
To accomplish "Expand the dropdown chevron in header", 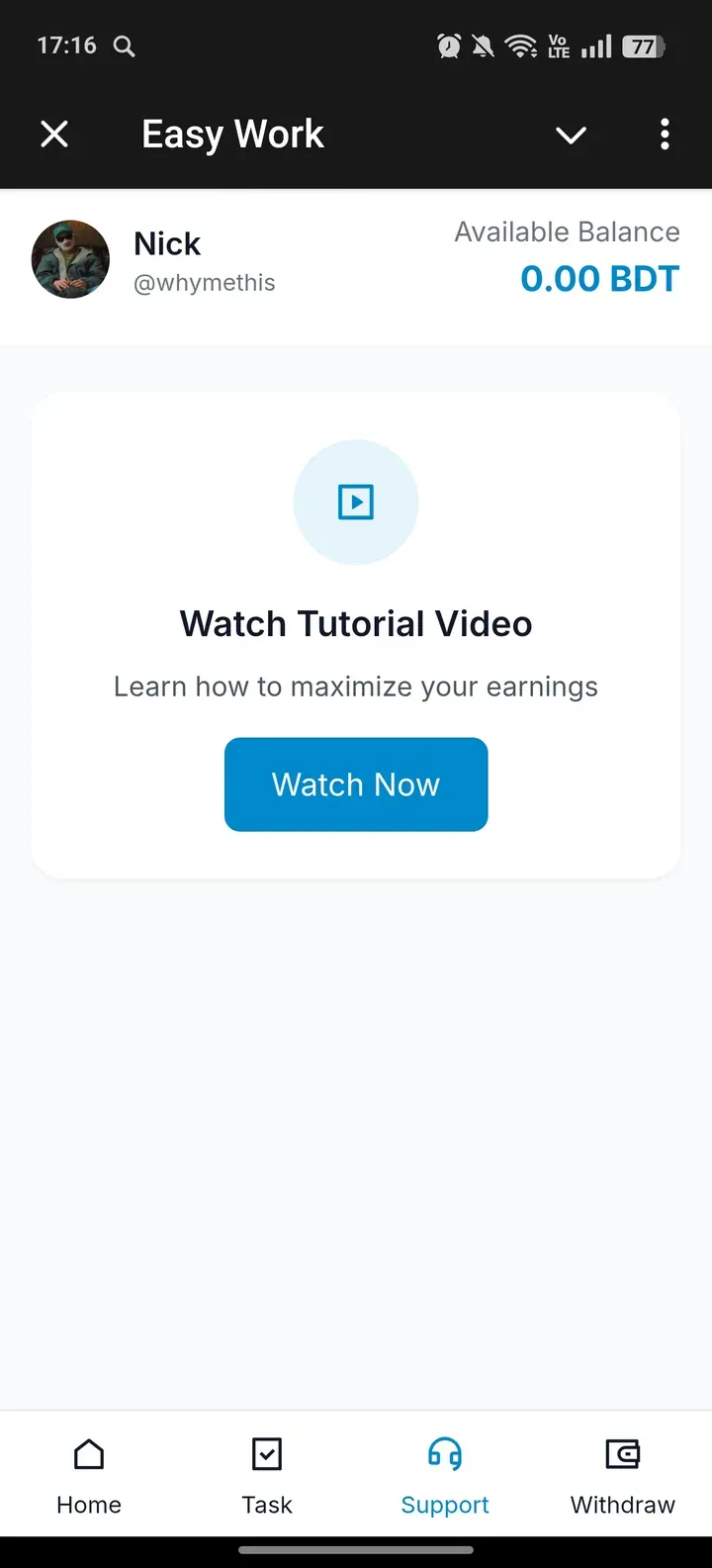I will tap(571, 135).
